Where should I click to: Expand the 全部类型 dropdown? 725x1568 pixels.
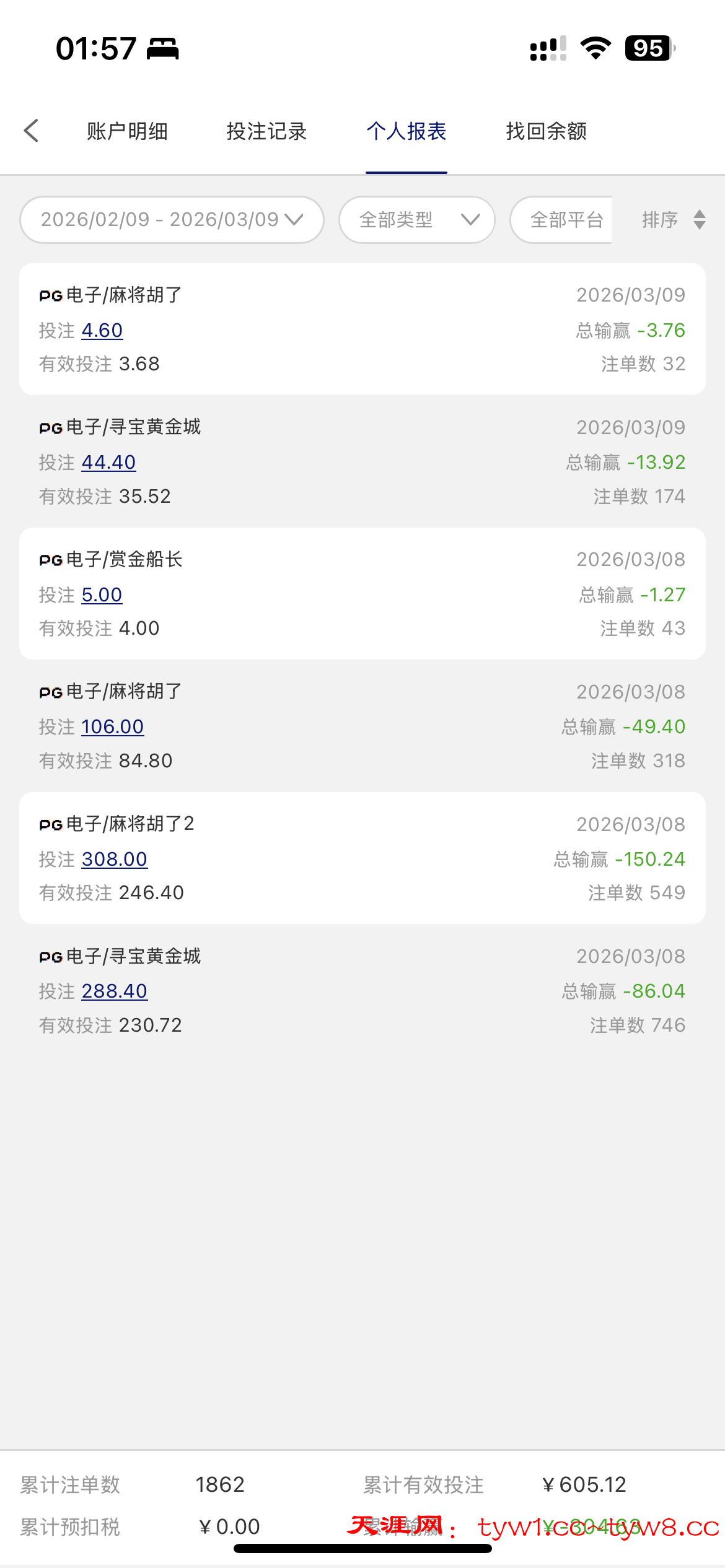coord(417,220)
